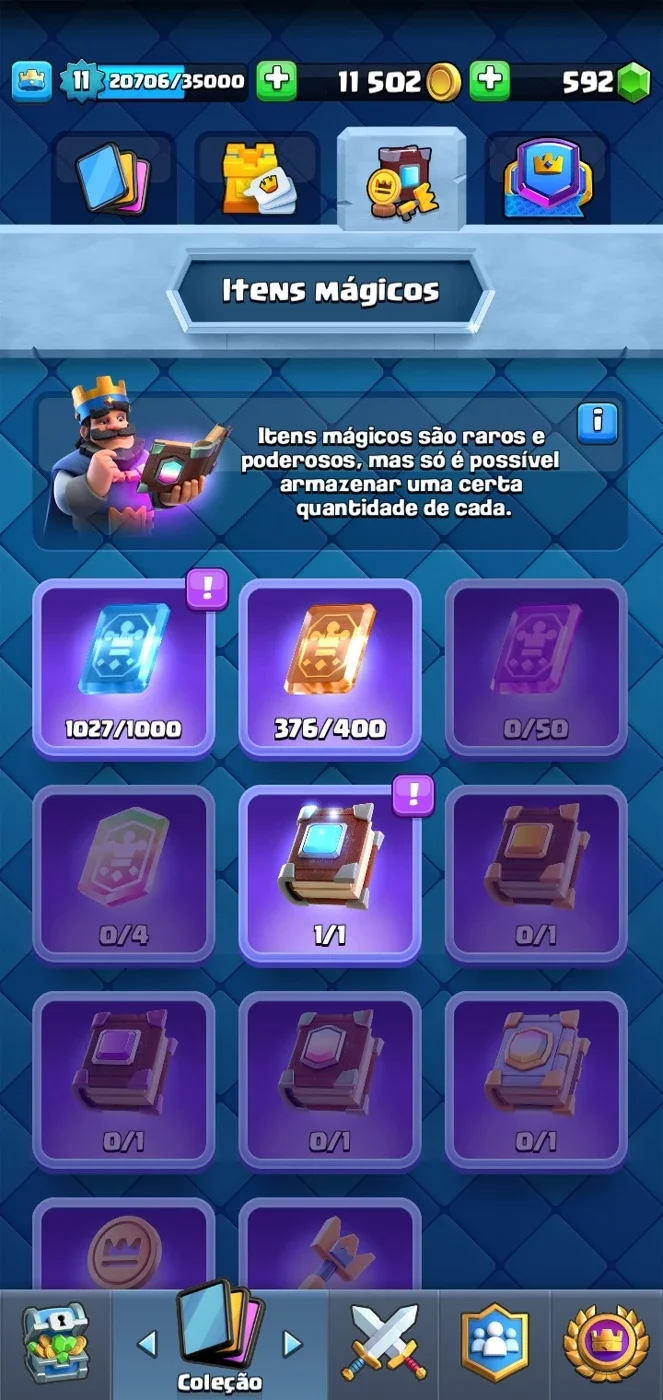The image size is (663, 1400).
Task: Select the magic coin item
Action: [124, 1245]
